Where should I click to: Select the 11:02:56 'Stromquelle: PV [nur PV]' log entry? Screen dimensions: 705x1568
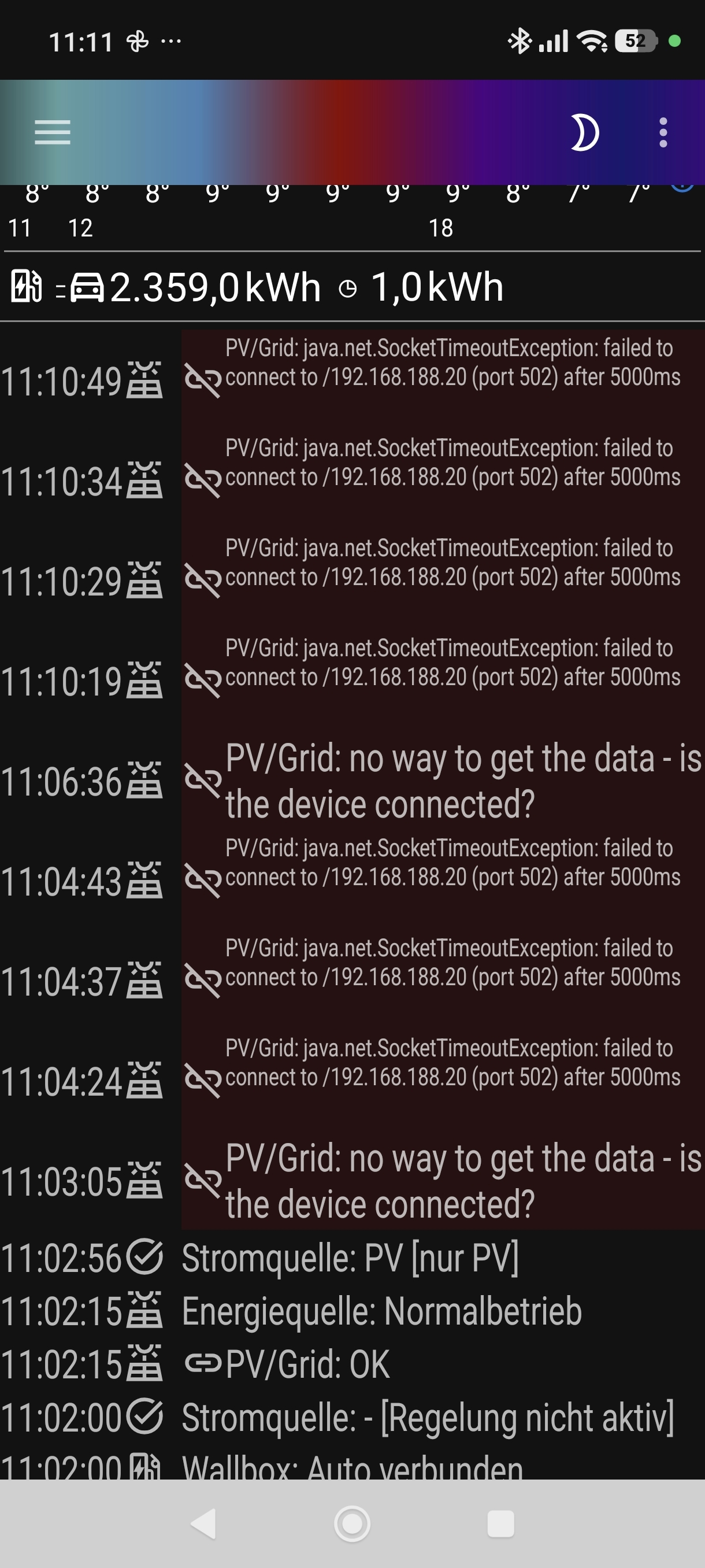(350, 1258)
